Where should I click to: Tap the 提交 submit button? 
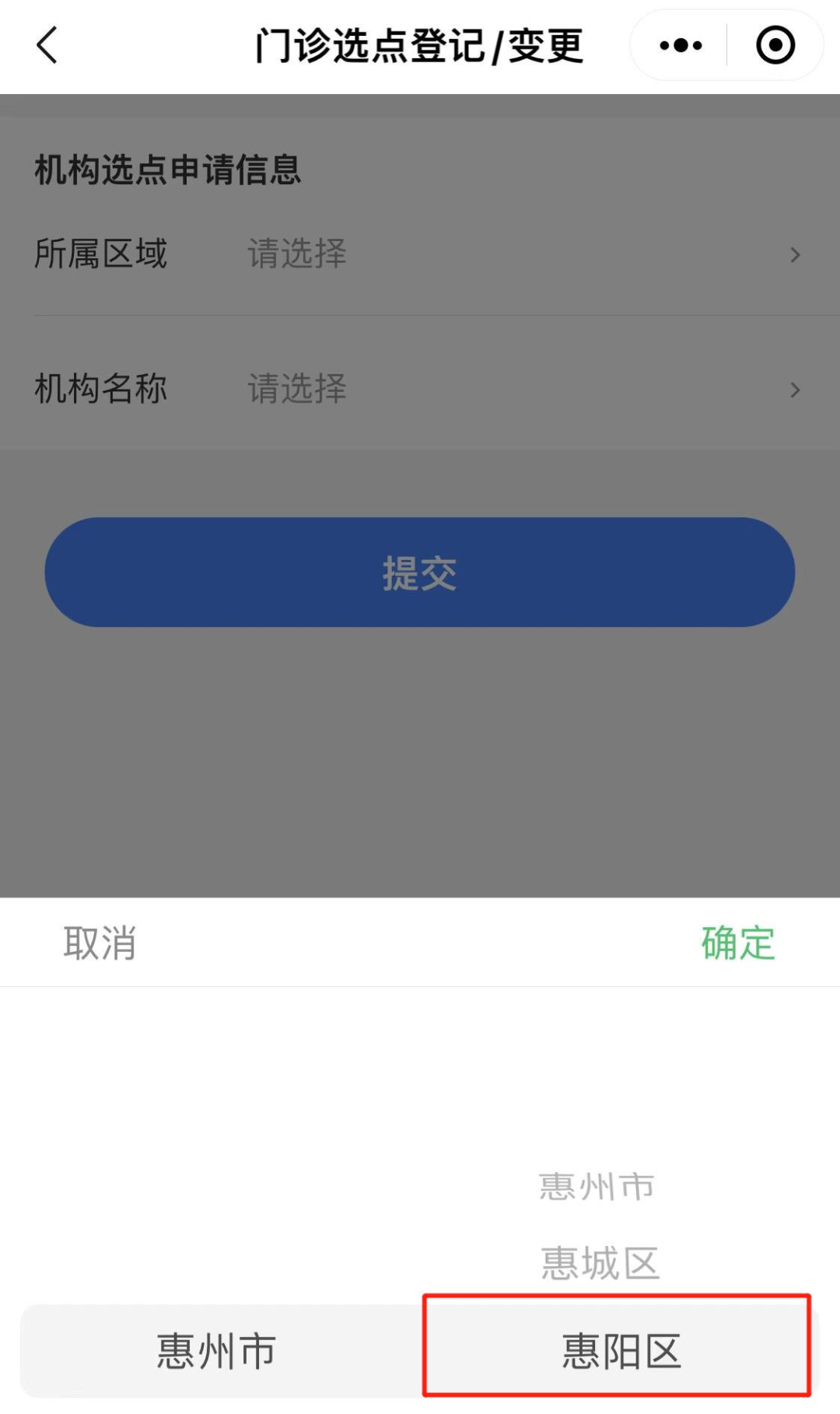click(x=420, y=572)
